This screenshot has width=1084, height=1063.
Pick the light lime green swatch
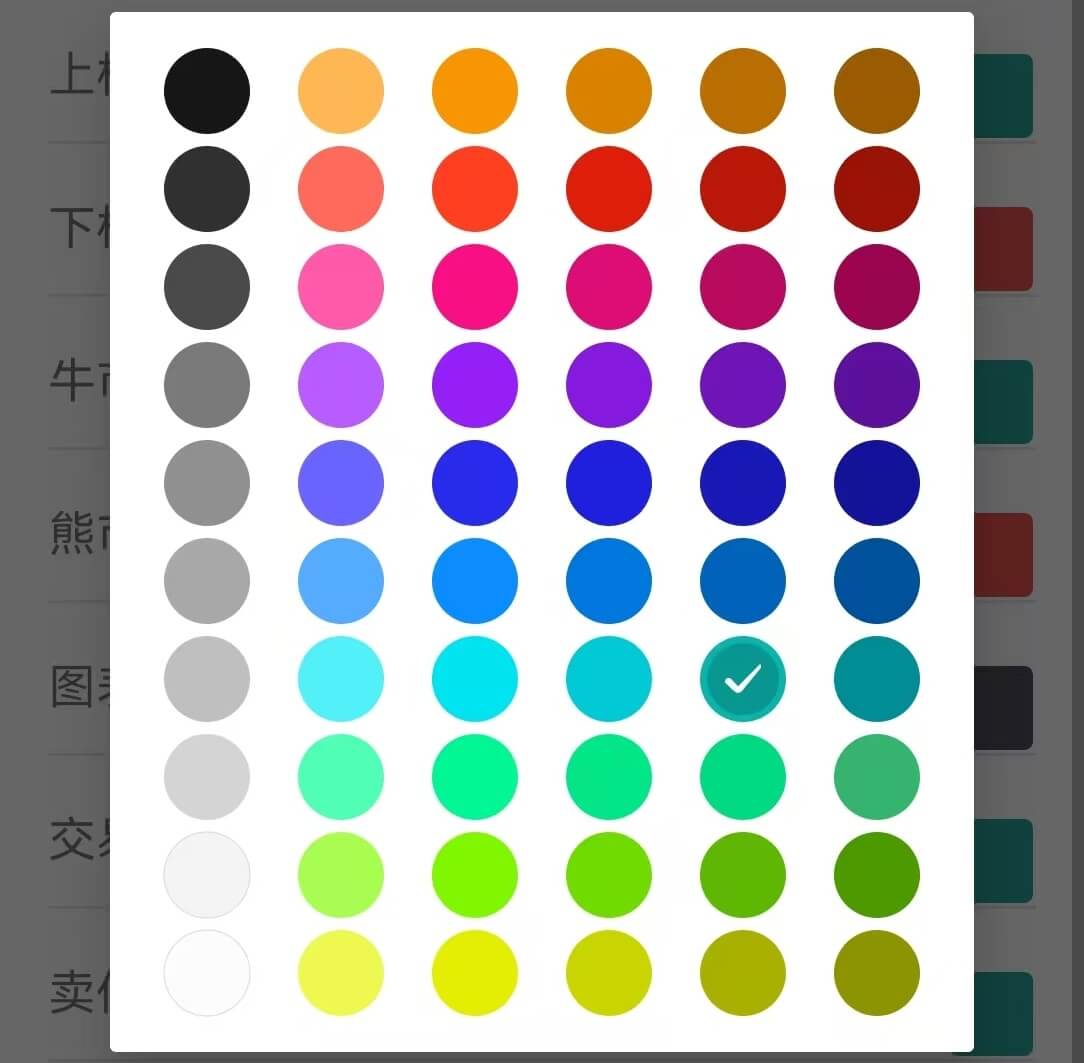[341, 875]
